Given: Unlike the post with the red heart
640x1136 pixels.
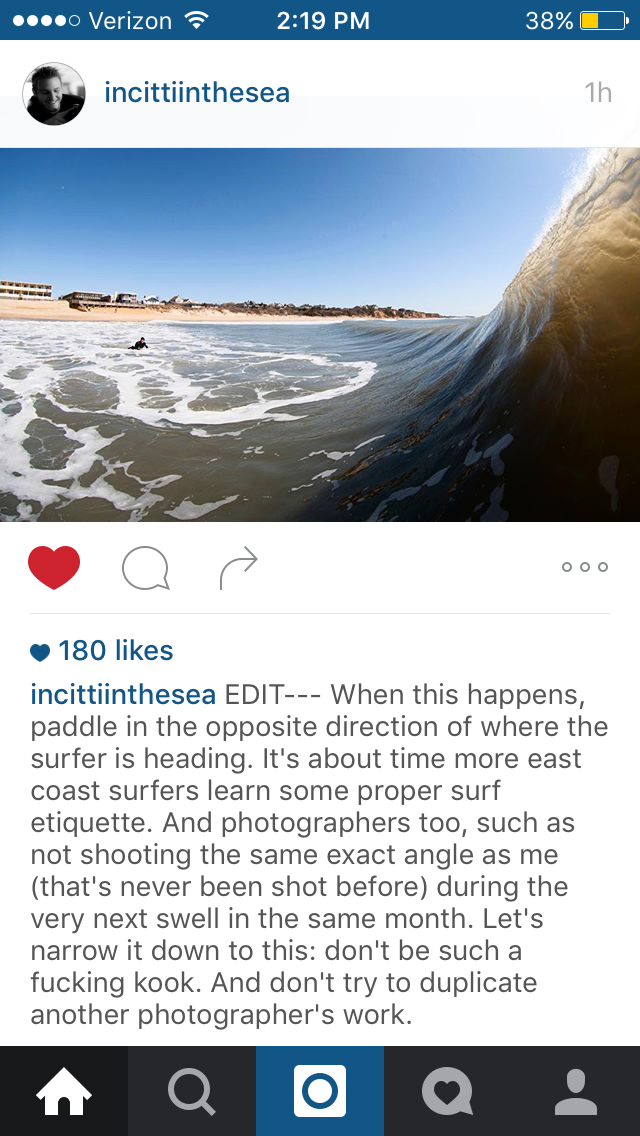Looking at the screenshot, I should pyautogui.click(x=54, y=568).
